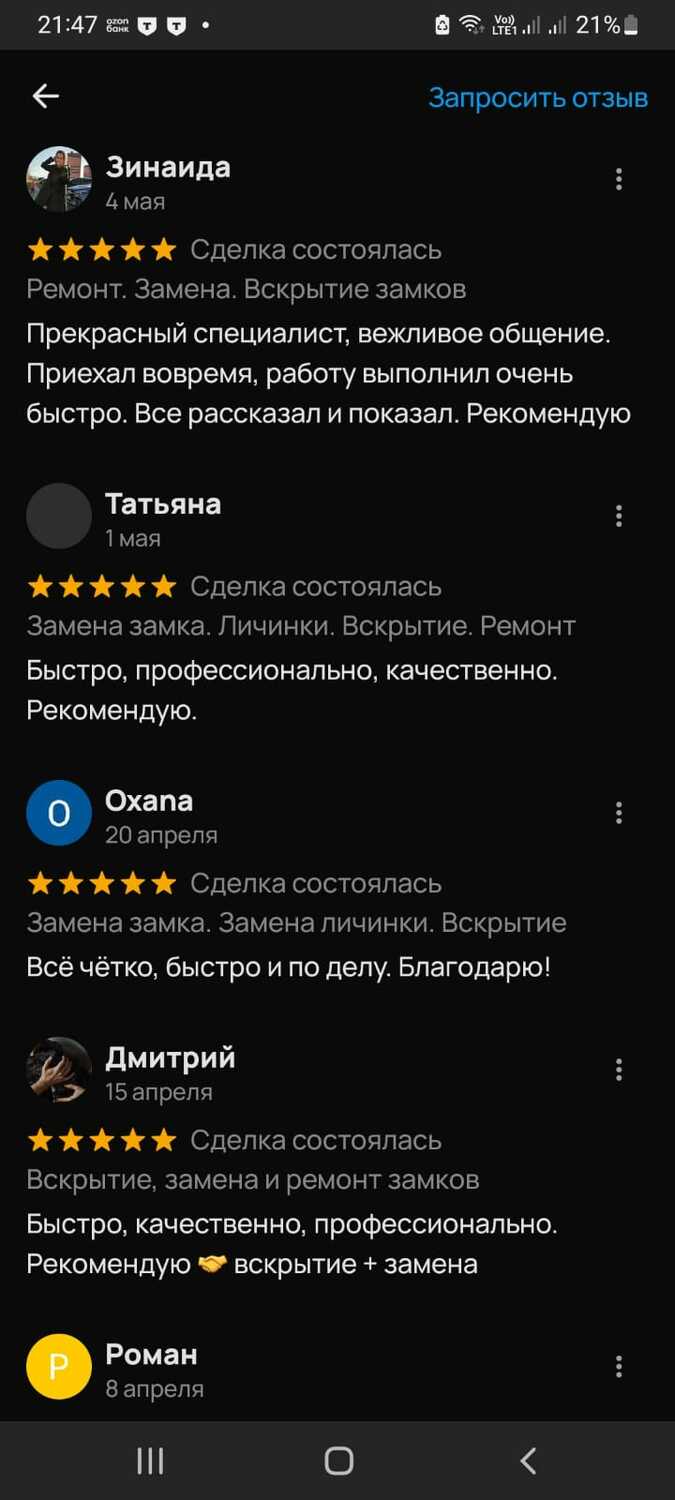The width and height of the screenshot is (675, 1500).
Task: Open Oxana's profile via the O avatar
Action: click(59, 813)
